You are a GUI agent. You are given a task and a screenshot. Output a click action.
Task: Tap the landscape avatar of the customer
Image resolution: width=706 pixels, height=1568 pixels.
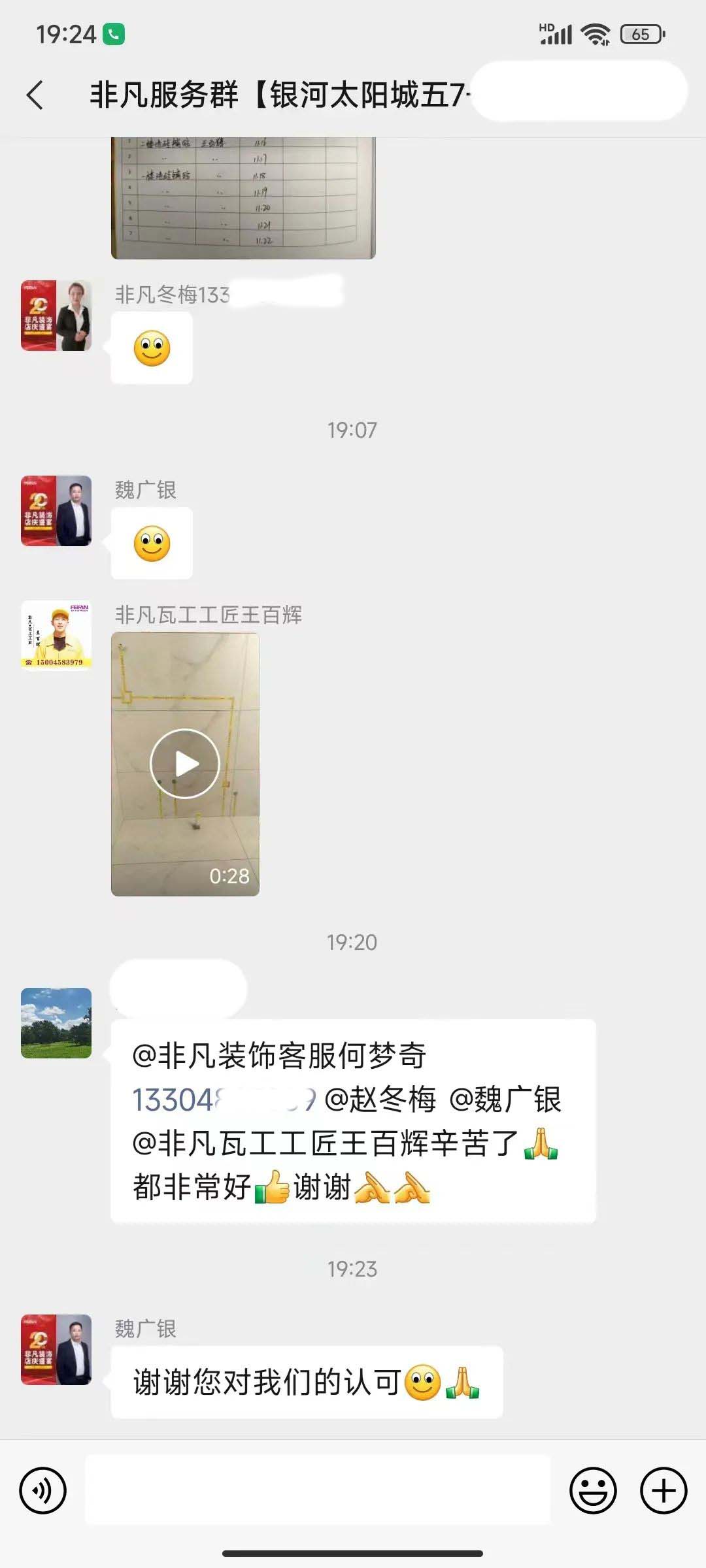coord(56,1022)
